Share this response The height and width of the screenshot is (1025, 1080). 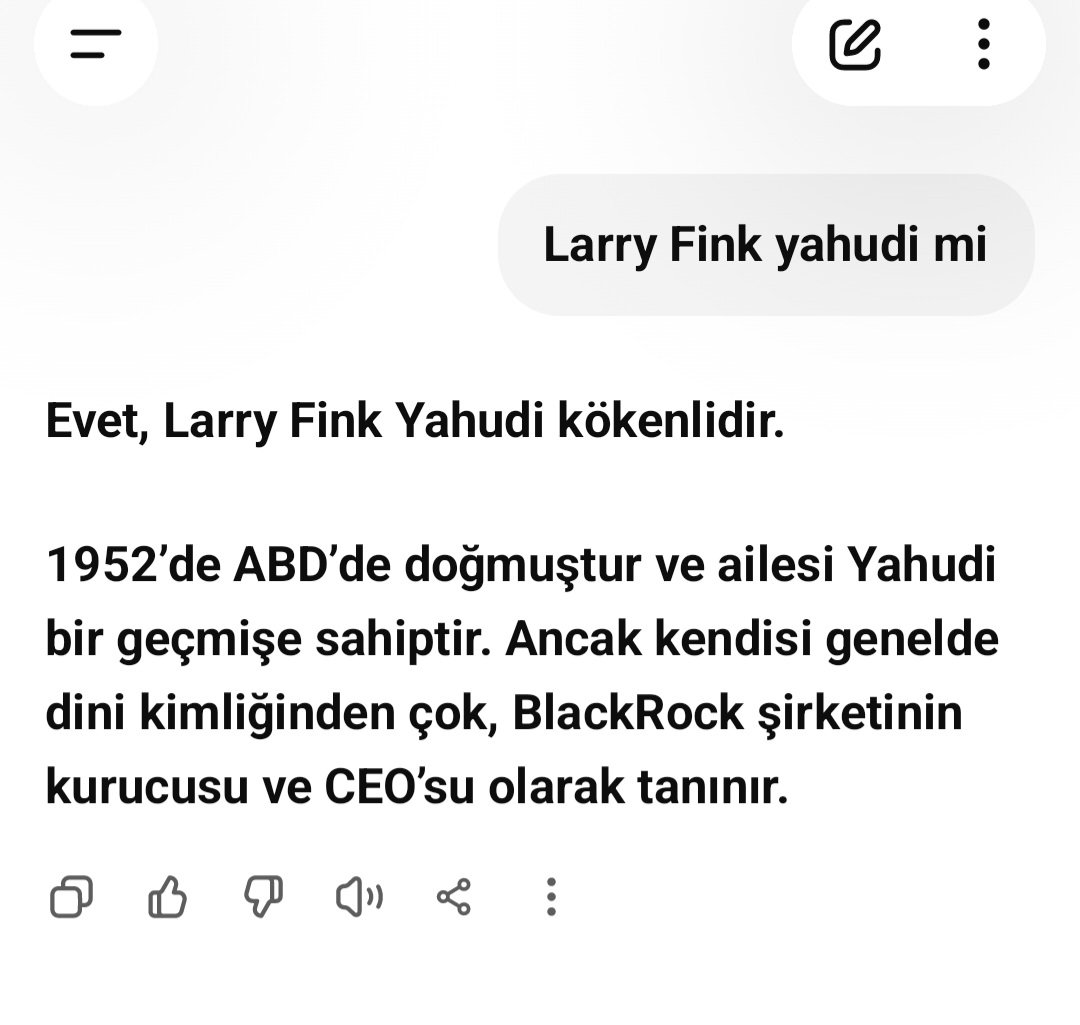454,897
